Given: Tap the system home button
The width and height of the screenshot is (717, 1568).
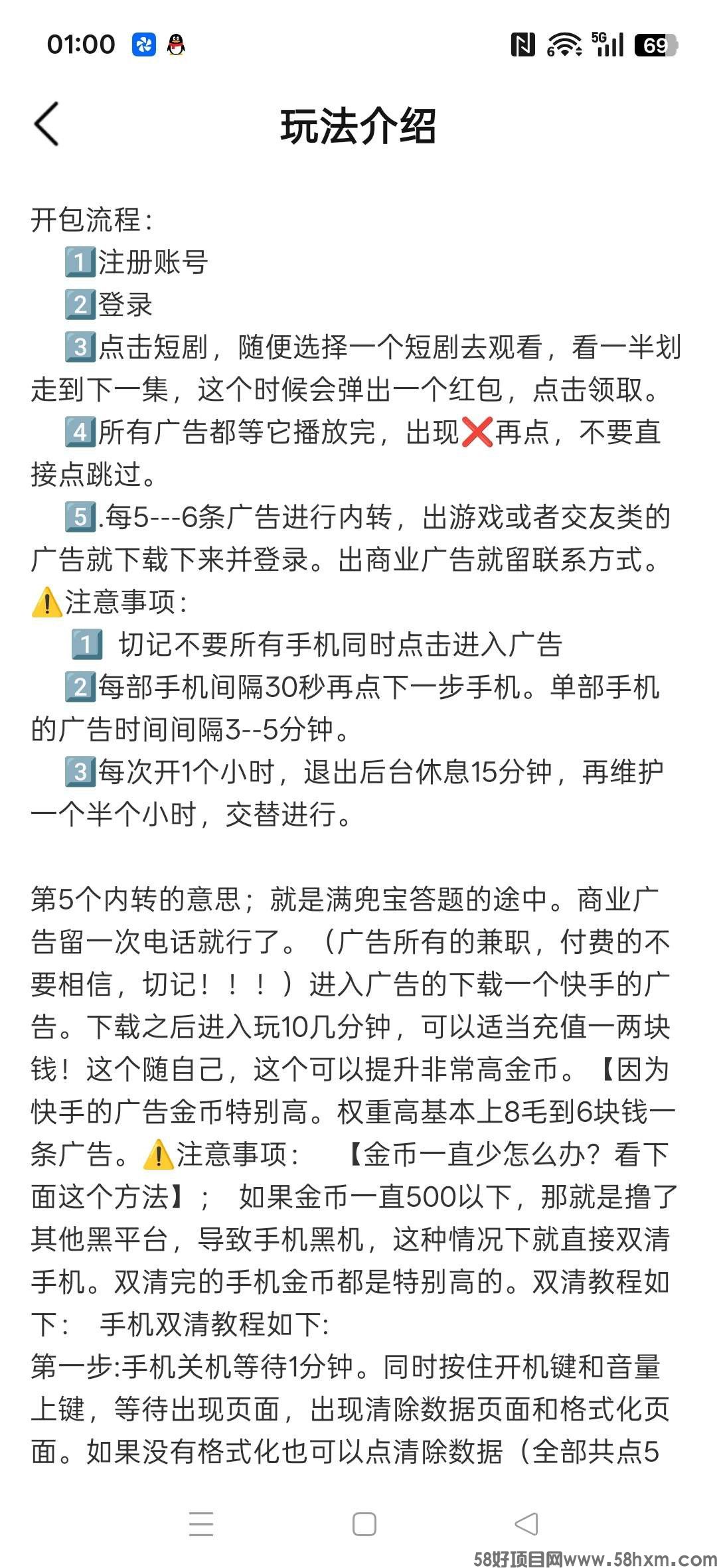Looking at the screenshot, I should click(x=364, y=1524).
